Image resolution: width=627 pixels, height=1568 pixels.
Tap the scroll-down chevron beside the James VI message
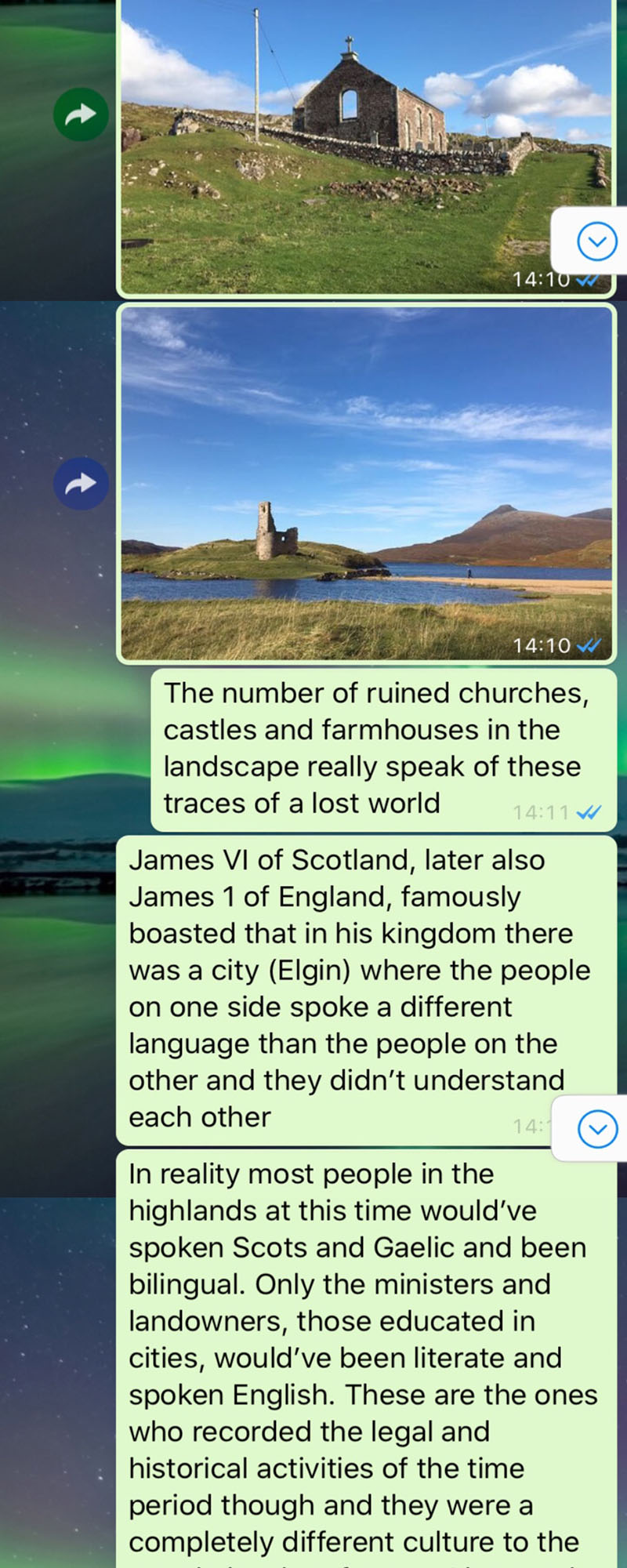click(597, 1130)
